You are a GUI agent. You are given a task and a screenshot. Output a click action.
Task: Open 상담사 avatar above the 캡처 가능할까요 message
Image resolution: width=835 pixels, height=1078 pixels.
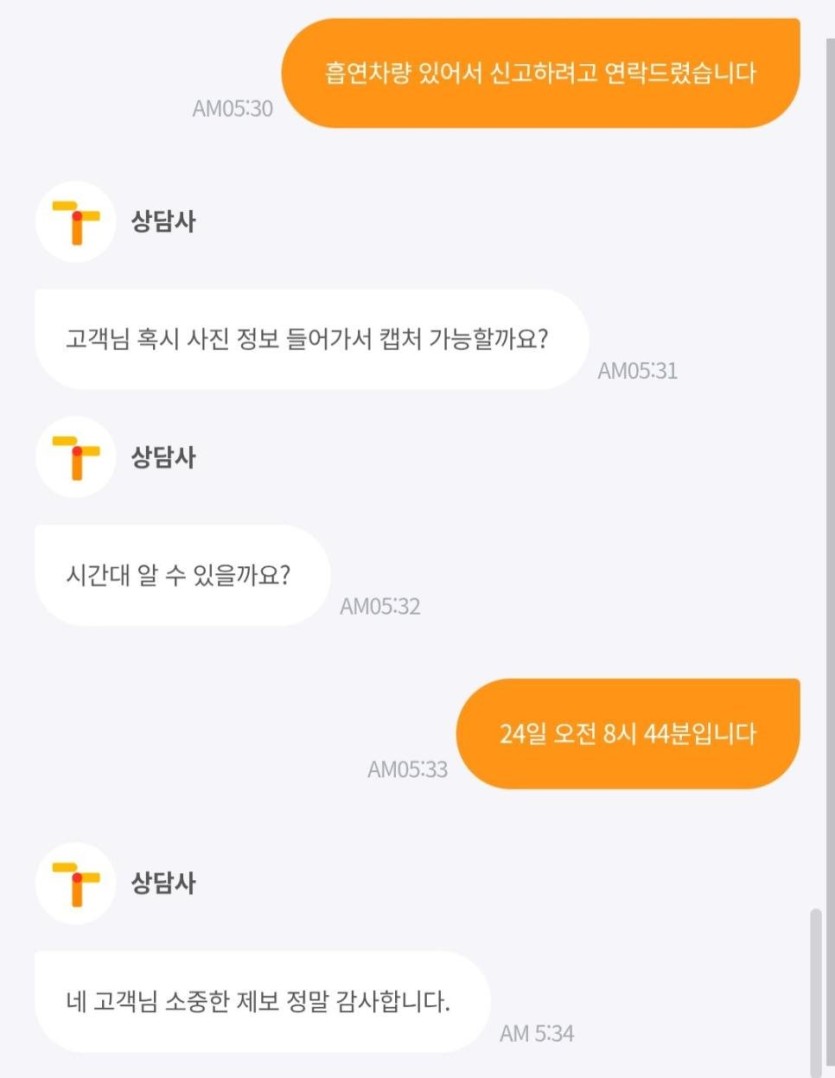pyautogui.click(x=76, y=222)
